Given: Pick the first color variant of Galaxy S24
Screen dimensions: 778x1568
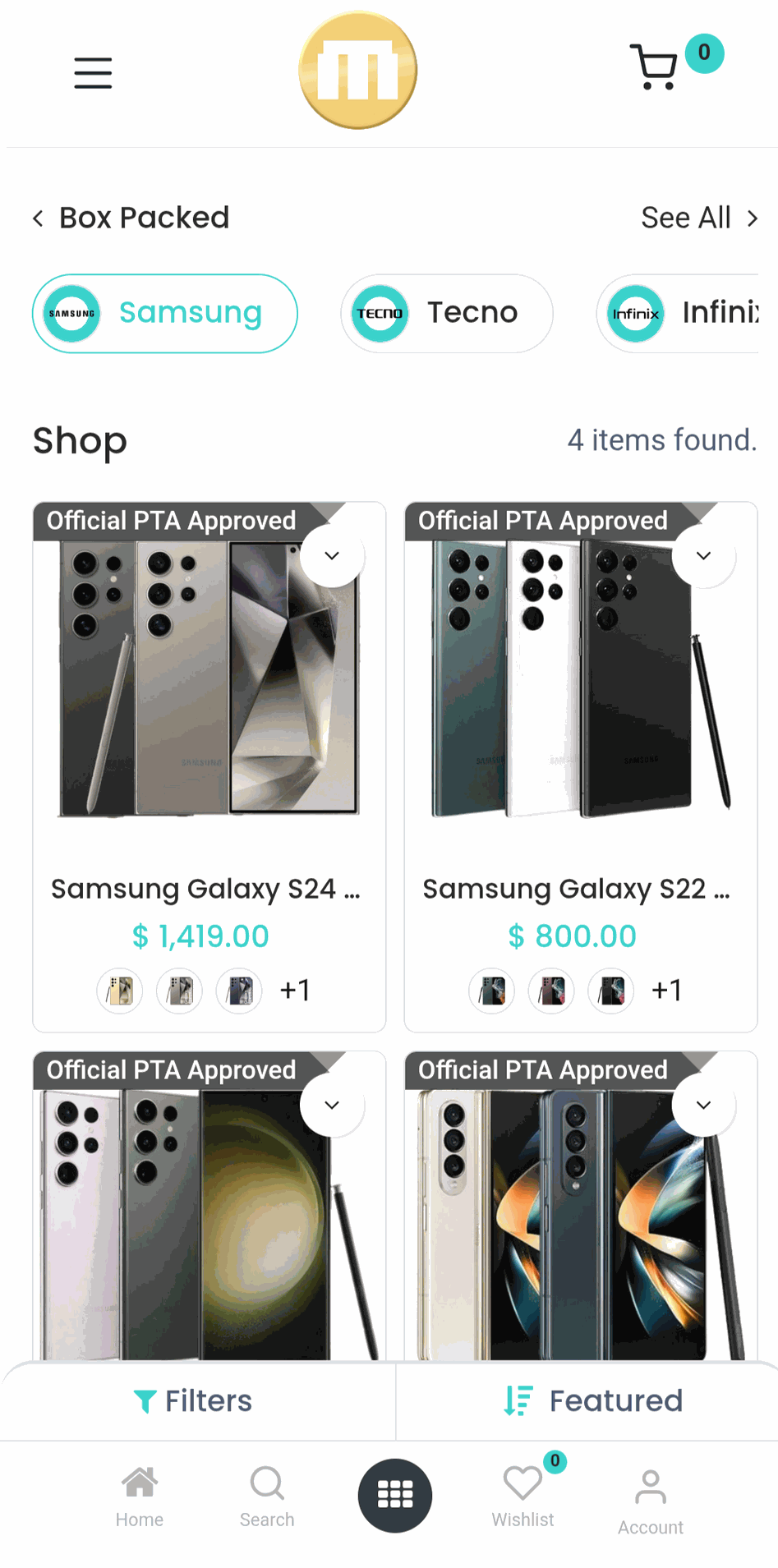Looking at the screenshot, I should pos(120,991).
